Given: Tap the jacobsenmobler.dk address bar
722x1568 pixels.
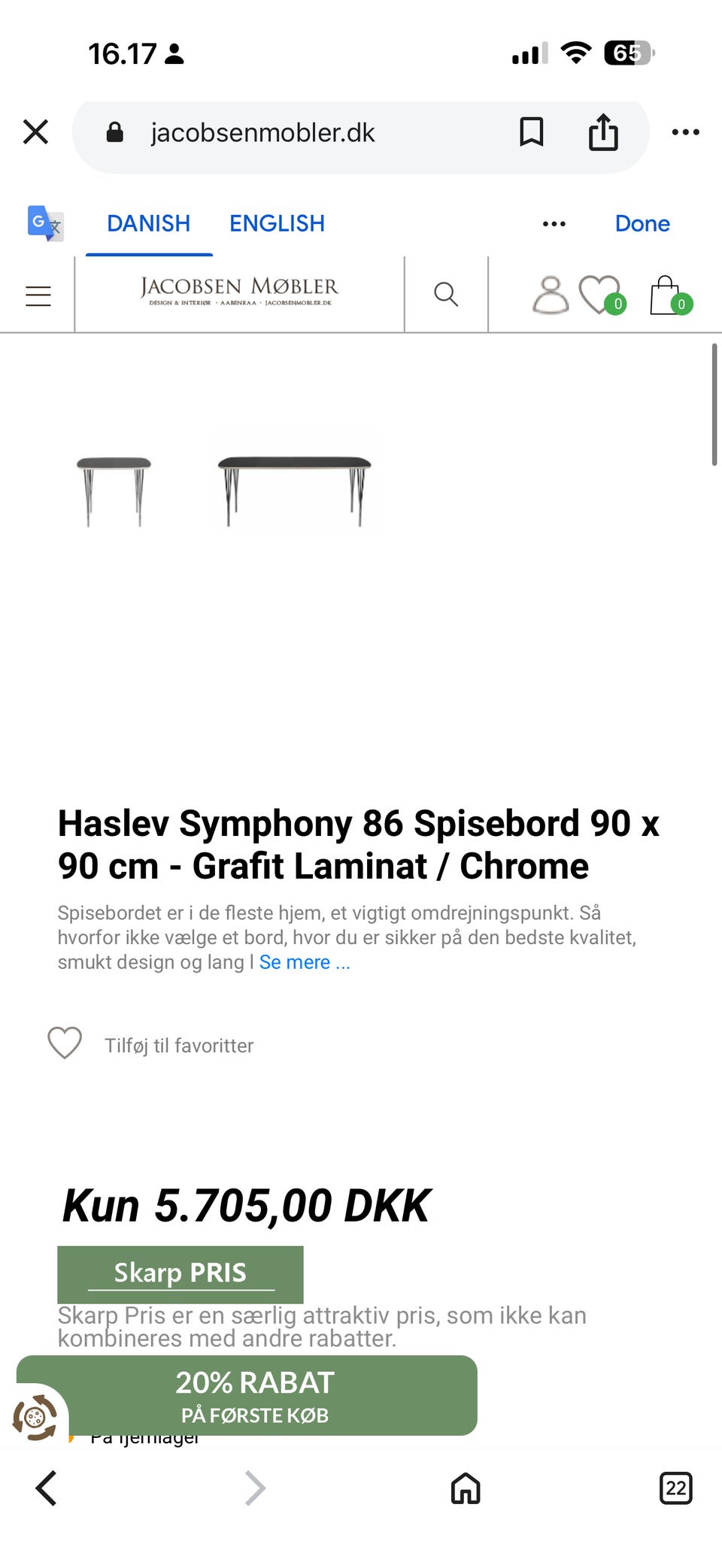Looking at the screenshot, I should pyautogui.click(x=301, y=133).
